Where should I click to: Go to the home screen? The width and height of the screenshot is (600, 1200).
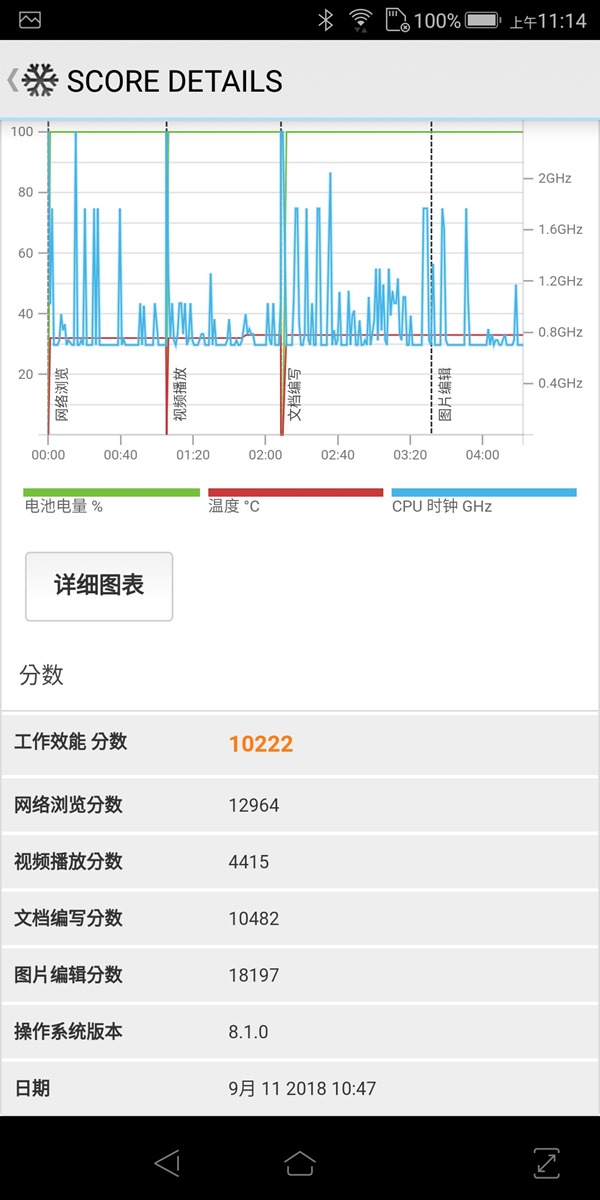click(x=299, y=1162)
